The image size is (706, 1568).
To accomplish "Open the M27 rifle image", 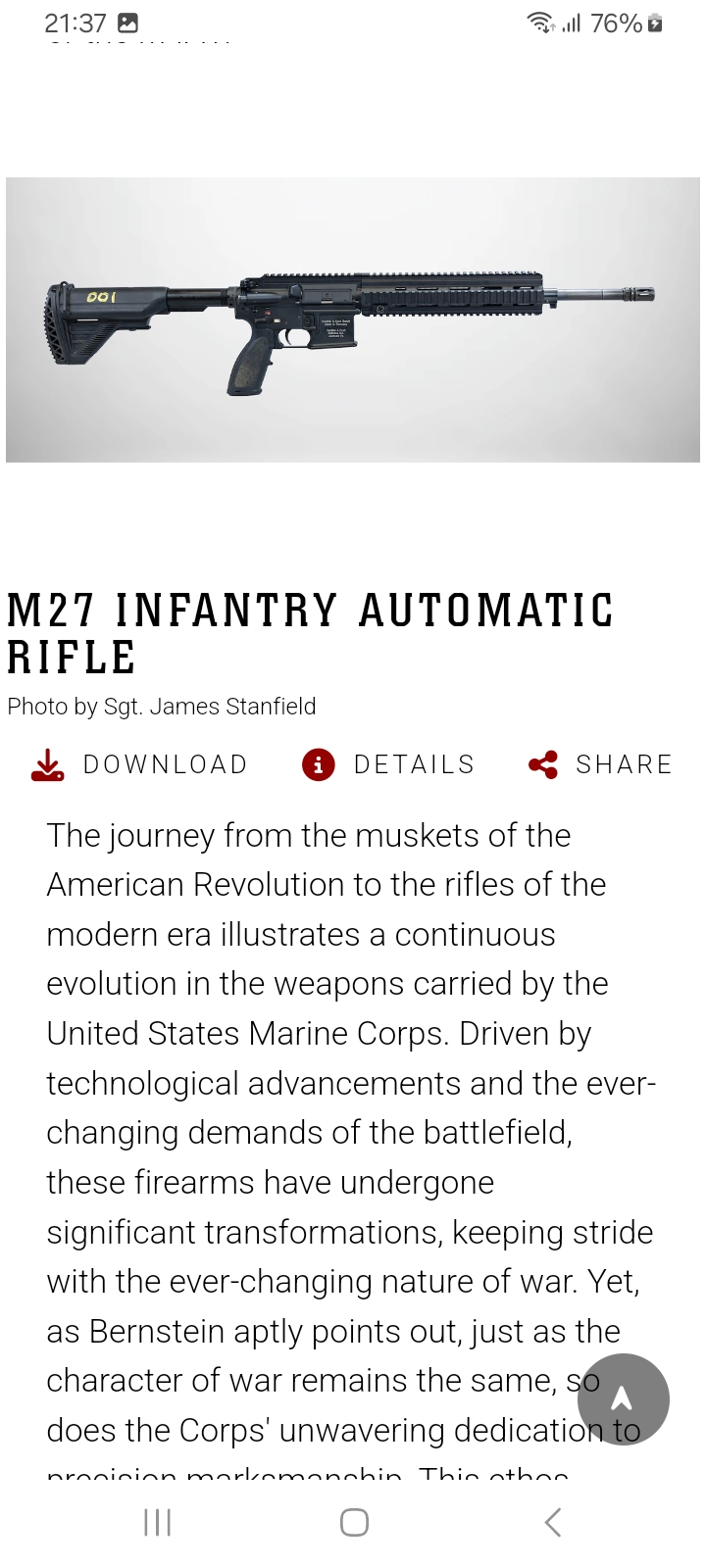I will [353, 319].
